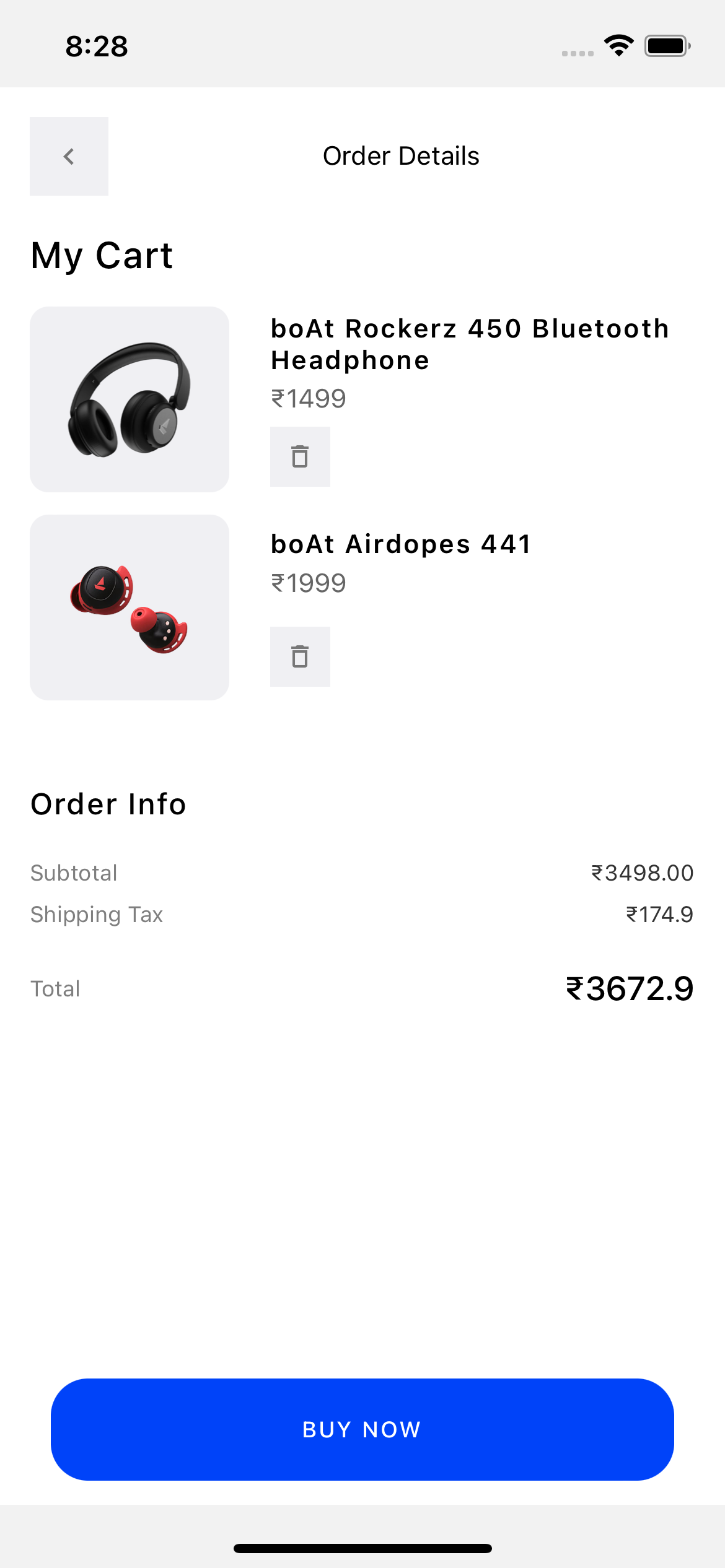Viewport: 725px width, 1568px height.
Task: Tap the ₹1499 price label
Action: click(308, 398)
